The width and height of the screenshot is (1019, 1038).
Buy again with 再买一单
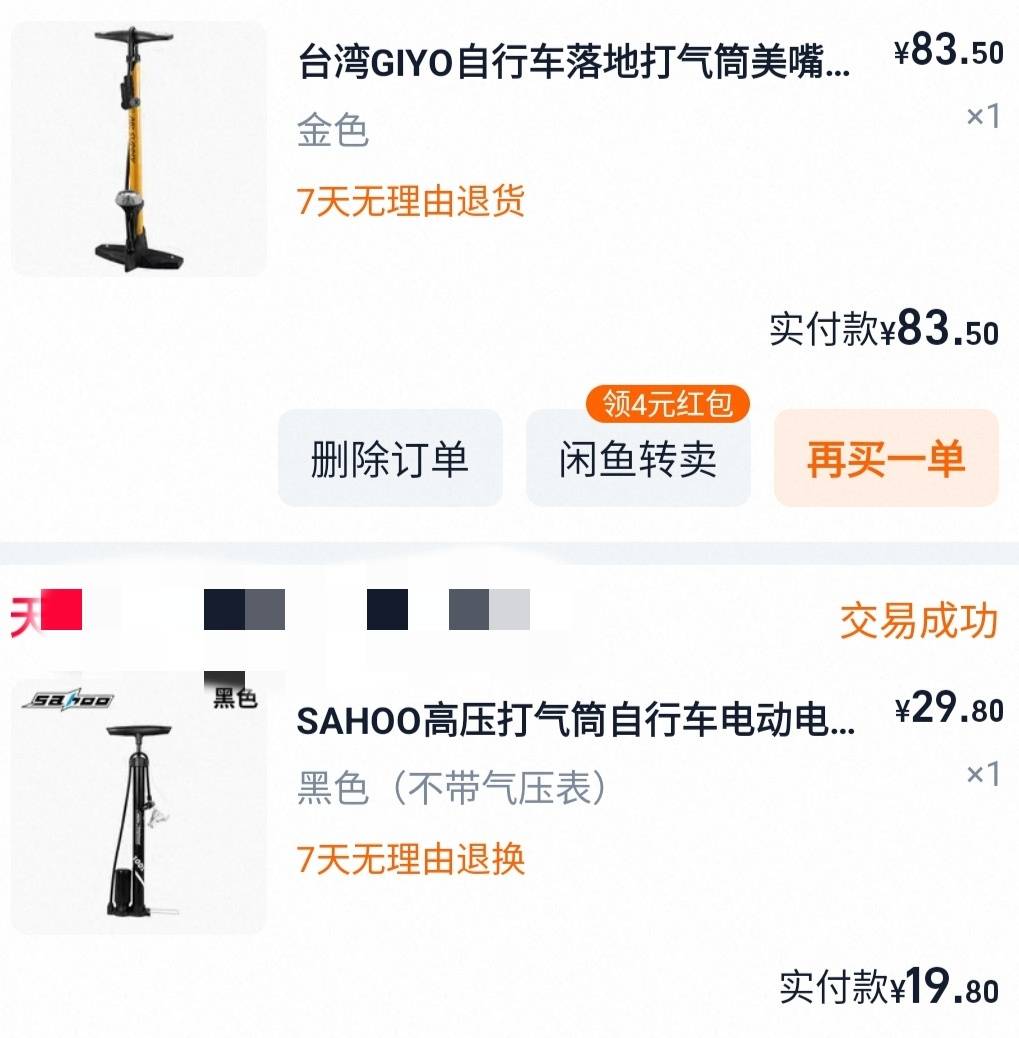click(886, 459)
